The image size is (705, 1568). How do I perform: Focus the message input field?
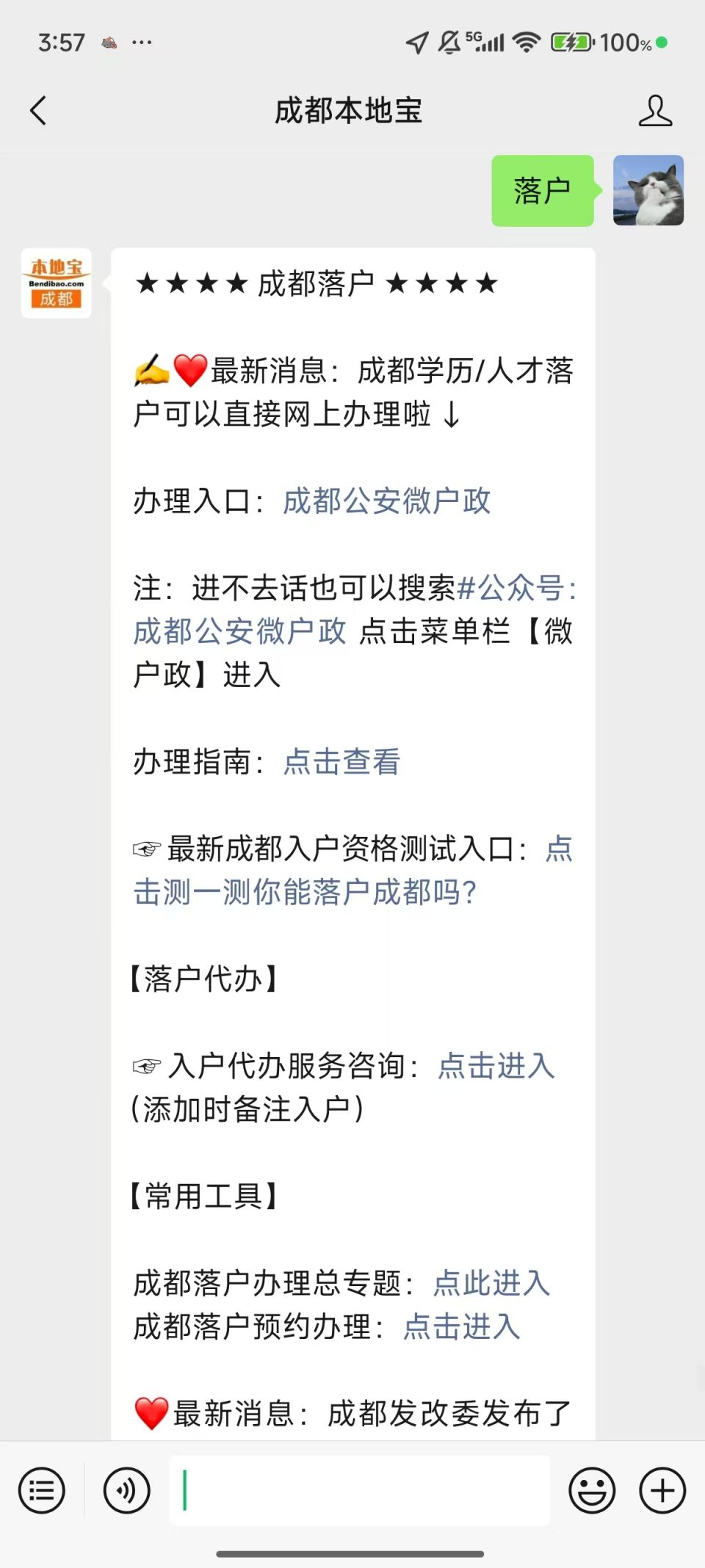(x=360, y=1490)
